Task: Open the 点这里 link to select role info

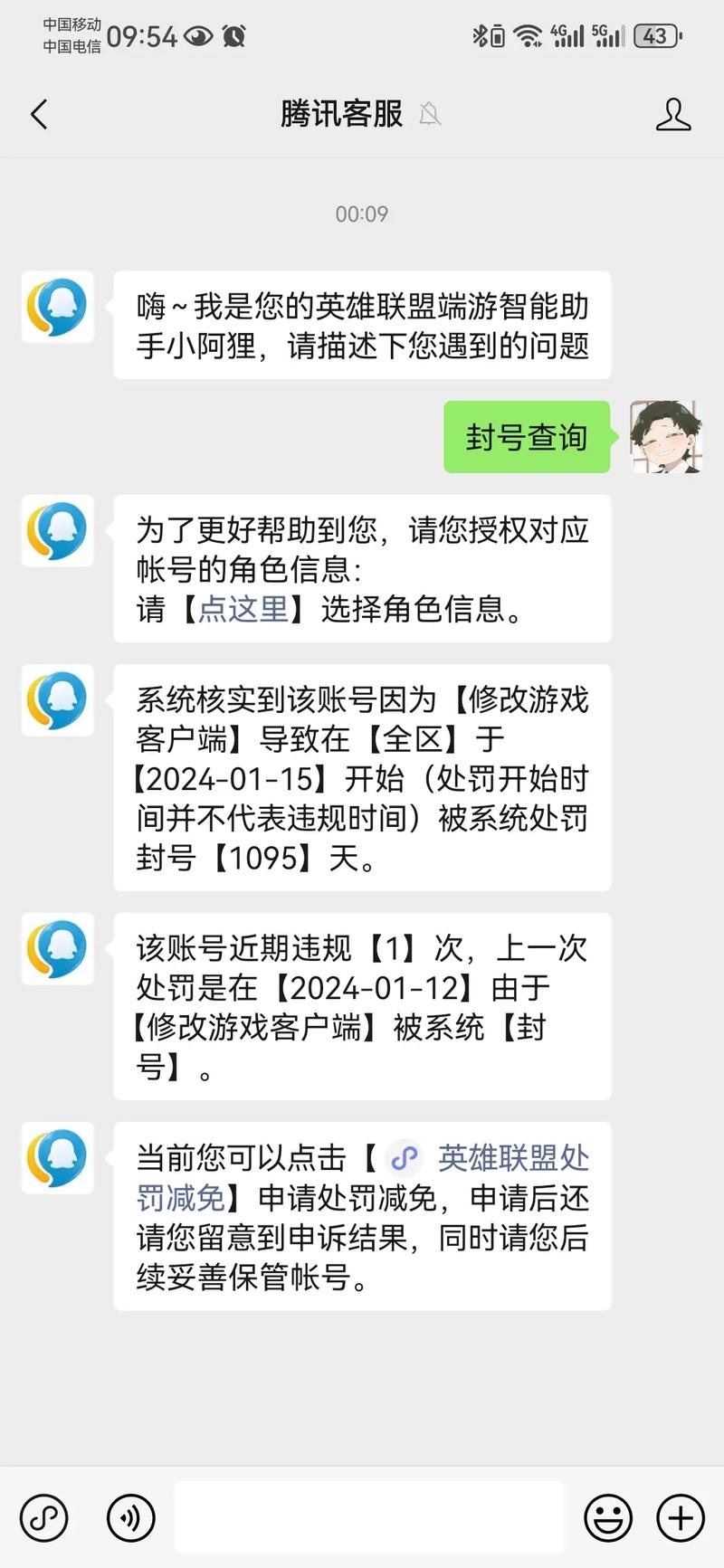Action: pos(242,611)
